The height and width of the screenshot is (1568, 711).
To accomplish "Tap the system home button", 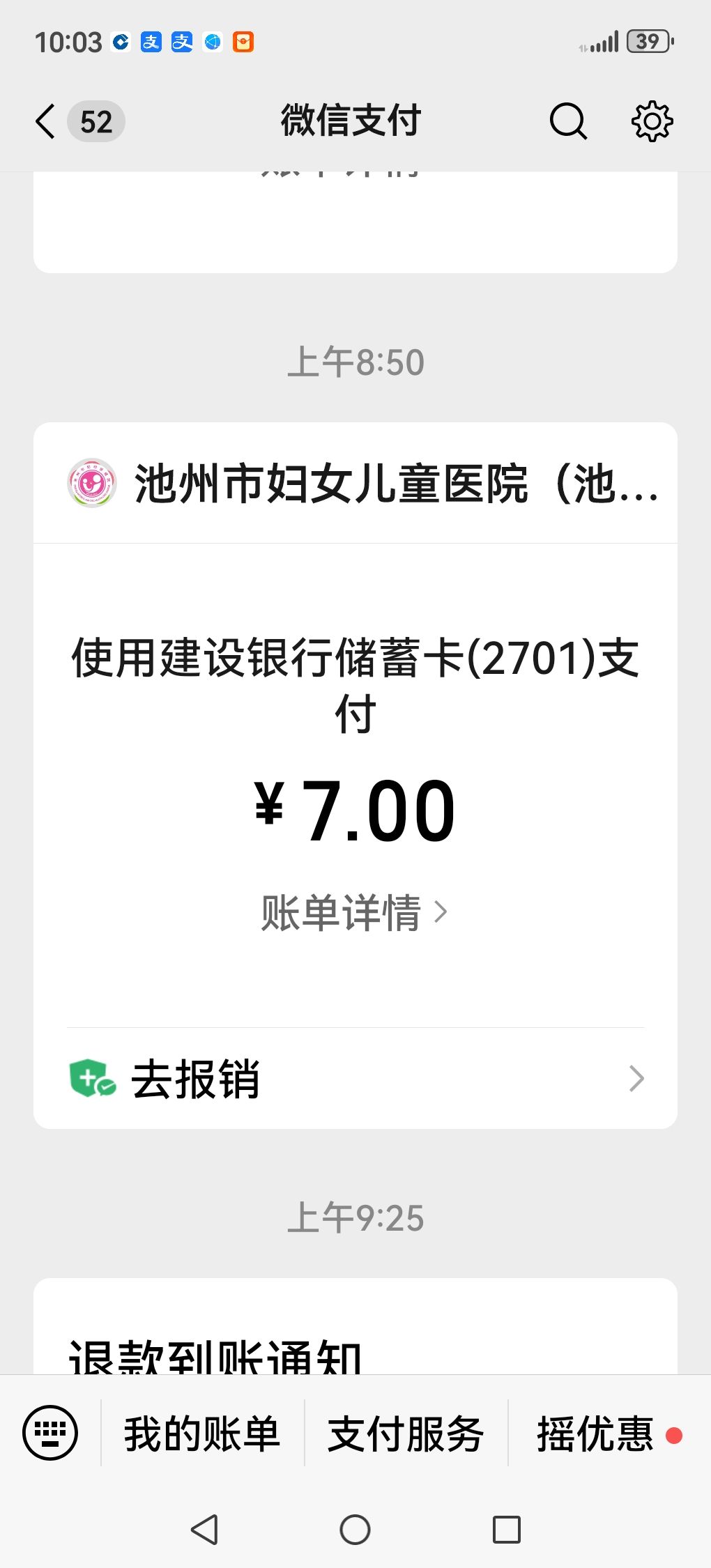I will click(x=355, y=1530).
